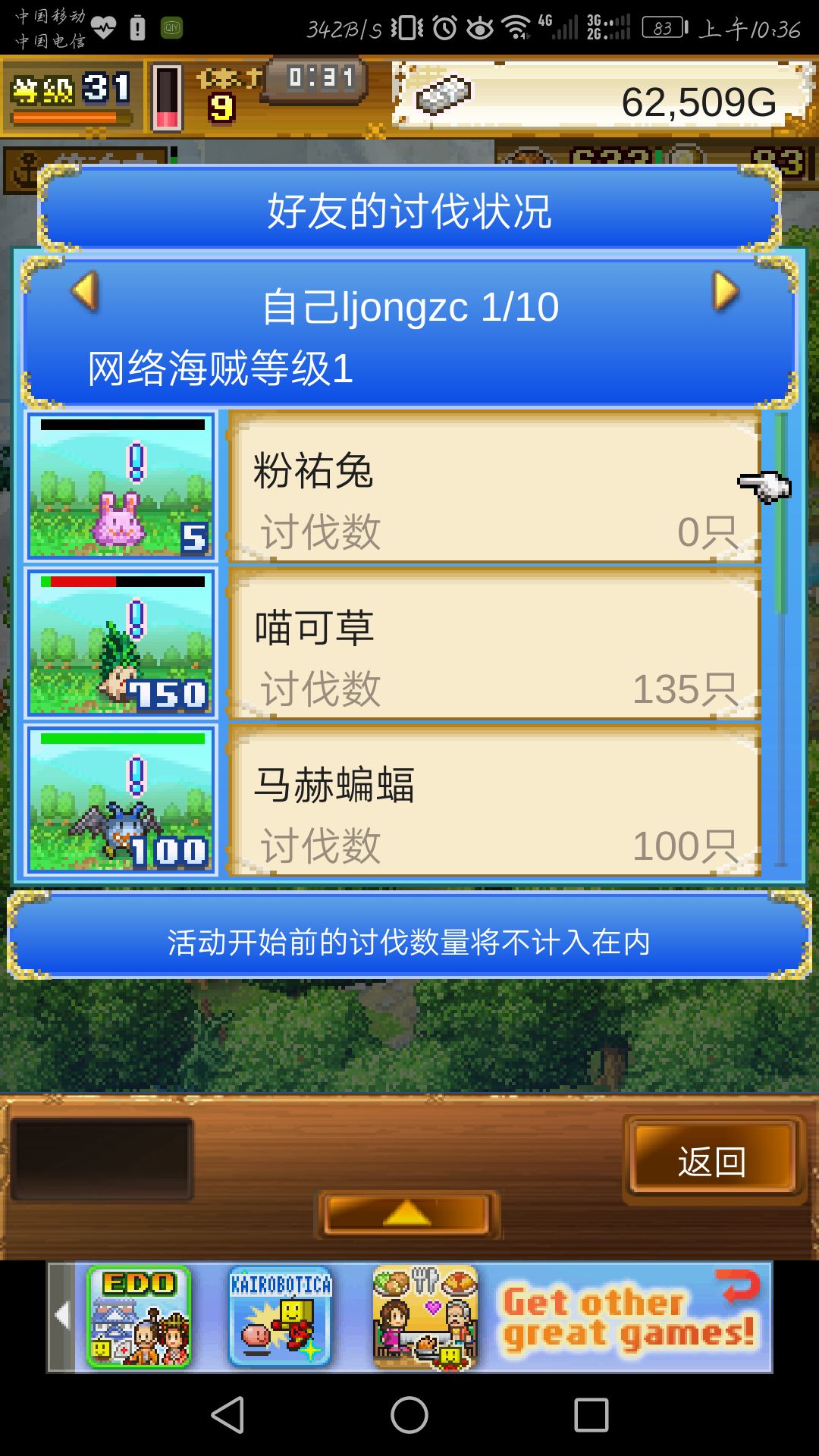
Task: Select the 粉祐兔 monster row
Action: pos(393,487)
